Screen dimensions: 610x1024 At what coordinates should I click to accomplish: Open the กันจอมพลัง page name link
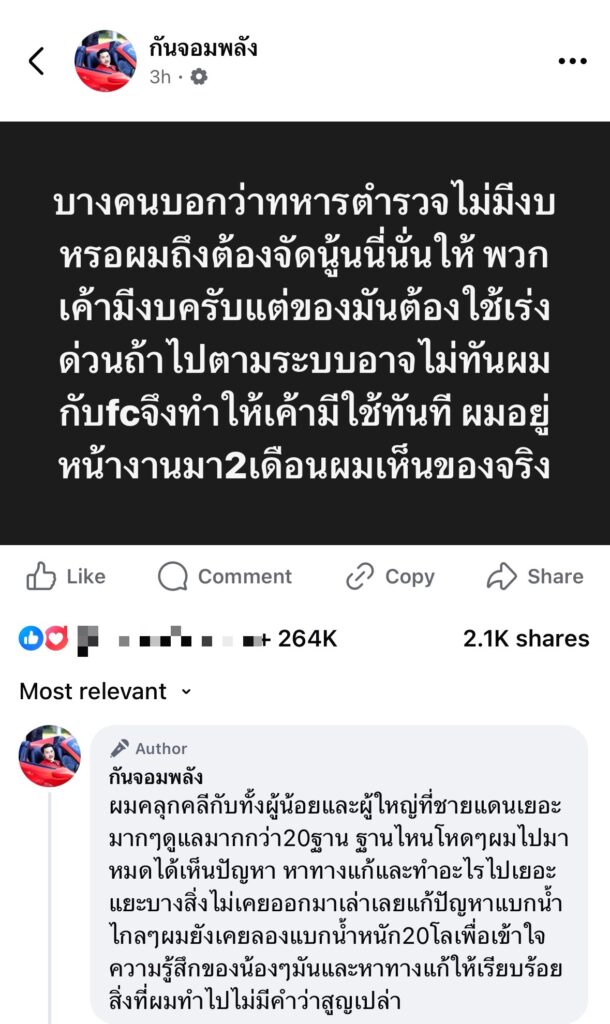click(x=202, y=47)
